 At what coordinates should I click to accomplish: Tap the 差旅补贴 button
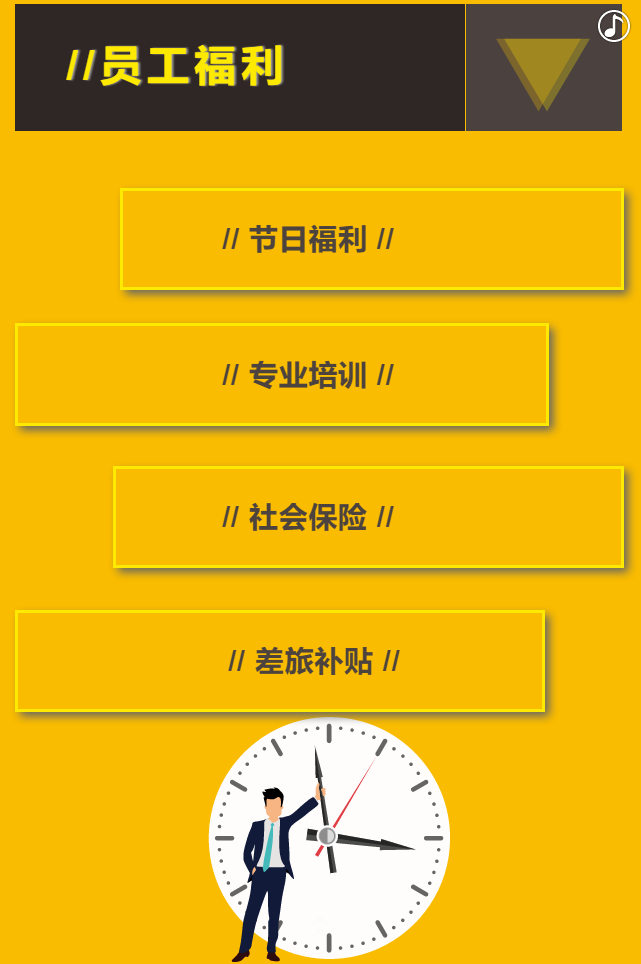point(280,661)
